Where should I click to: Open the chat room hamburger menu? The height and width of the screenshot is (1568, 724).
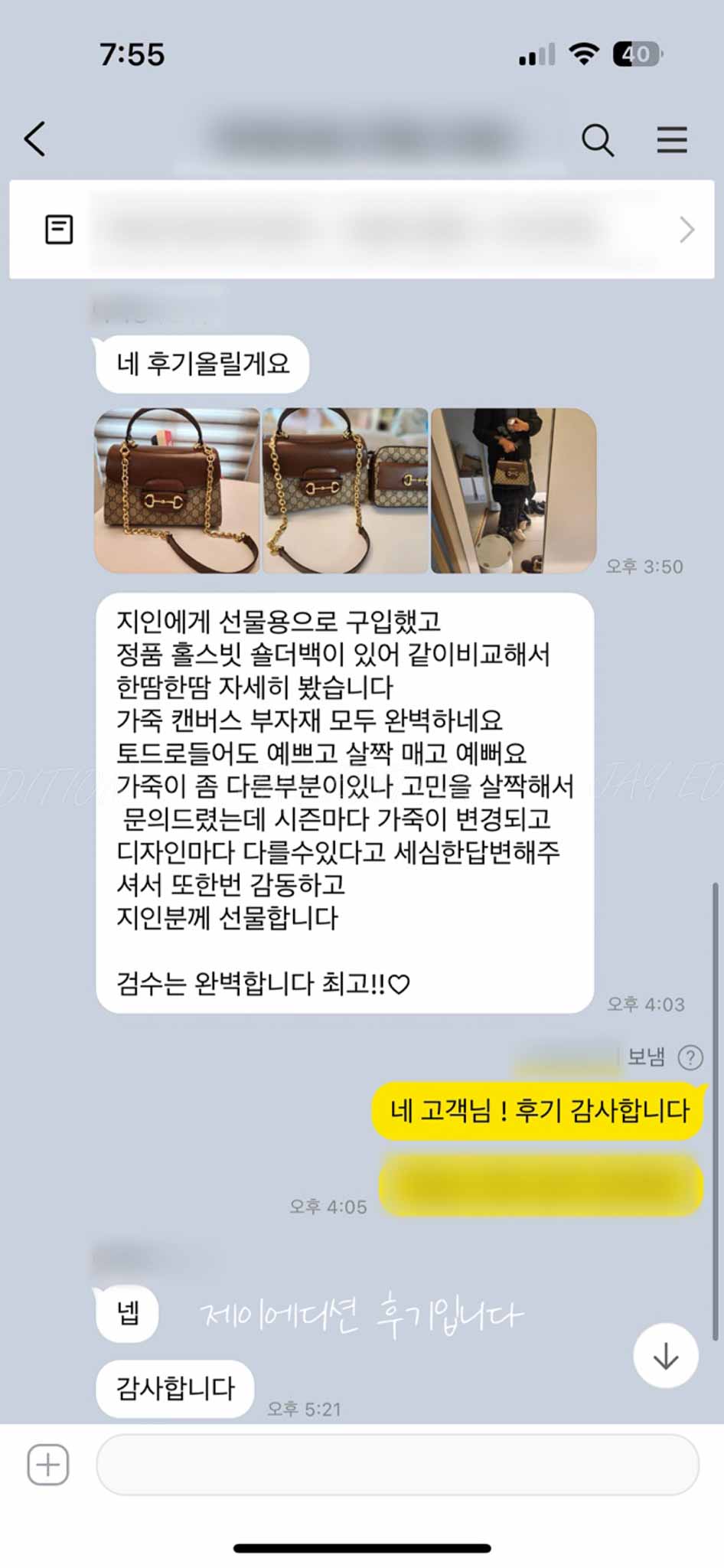click(x=671, y=140)
